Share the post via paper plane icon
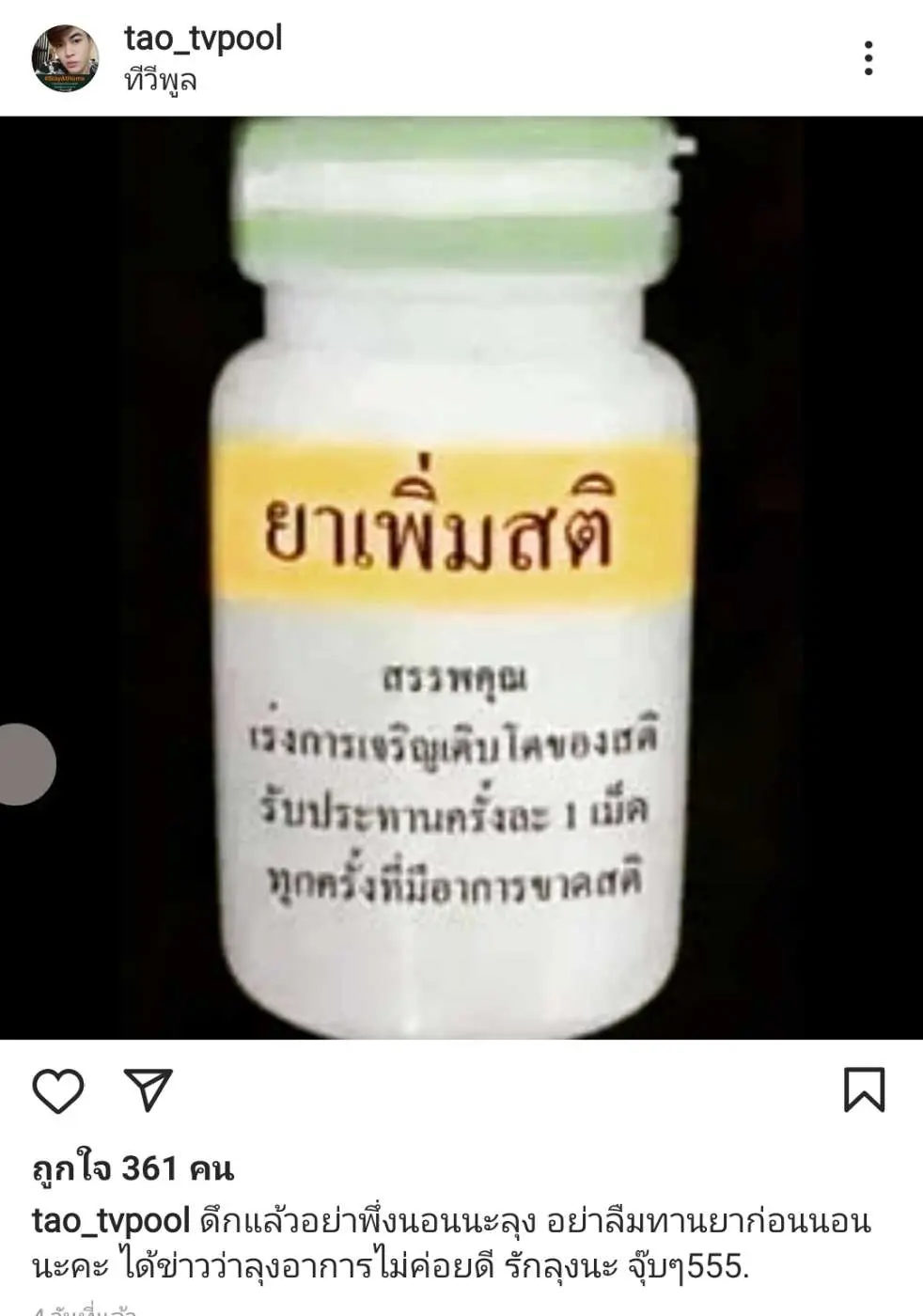The height and width of the screenshot is (1316, 923). [x=148, y=1090]
